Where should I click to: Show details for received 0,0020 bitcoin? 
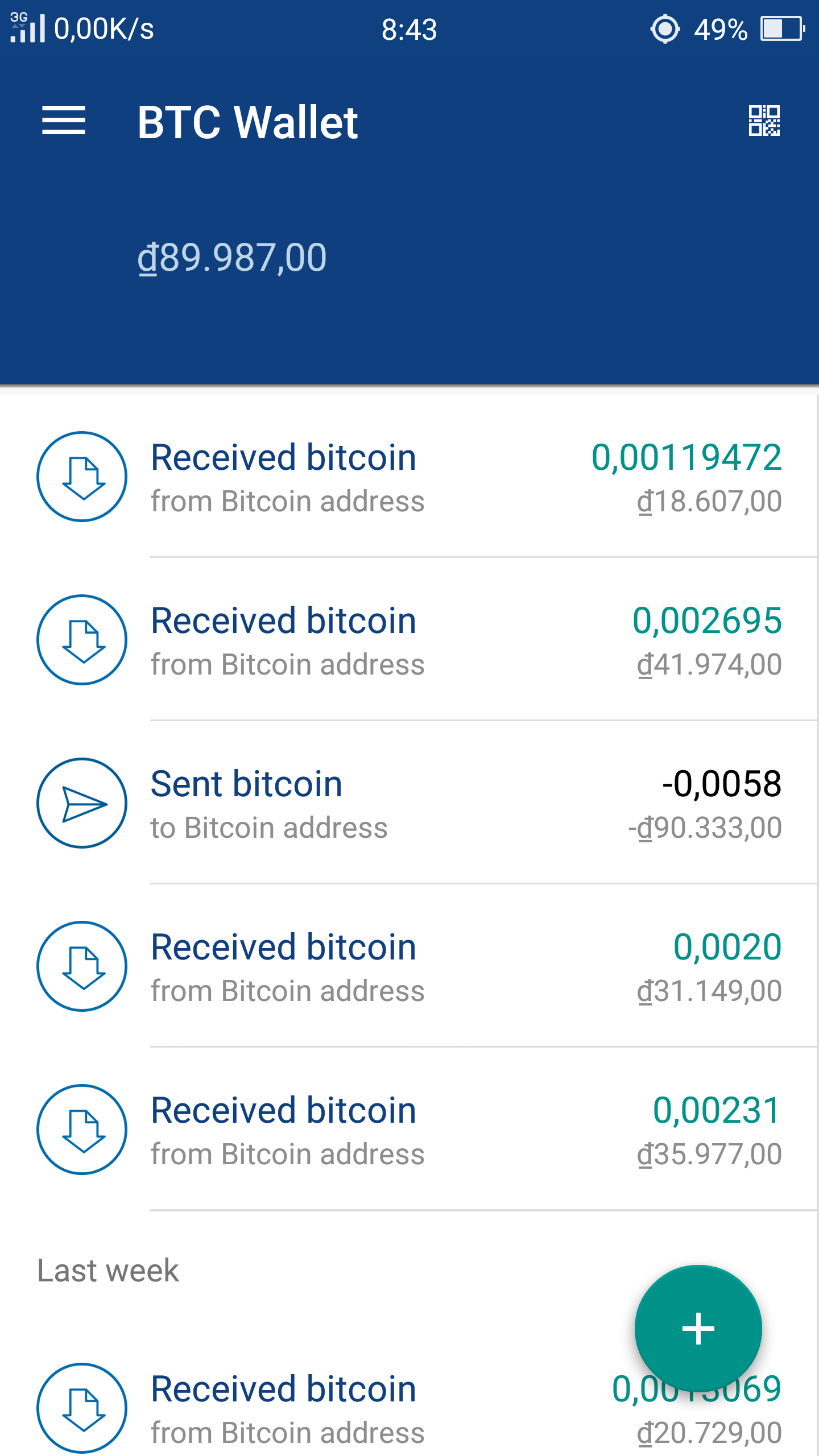409,967
